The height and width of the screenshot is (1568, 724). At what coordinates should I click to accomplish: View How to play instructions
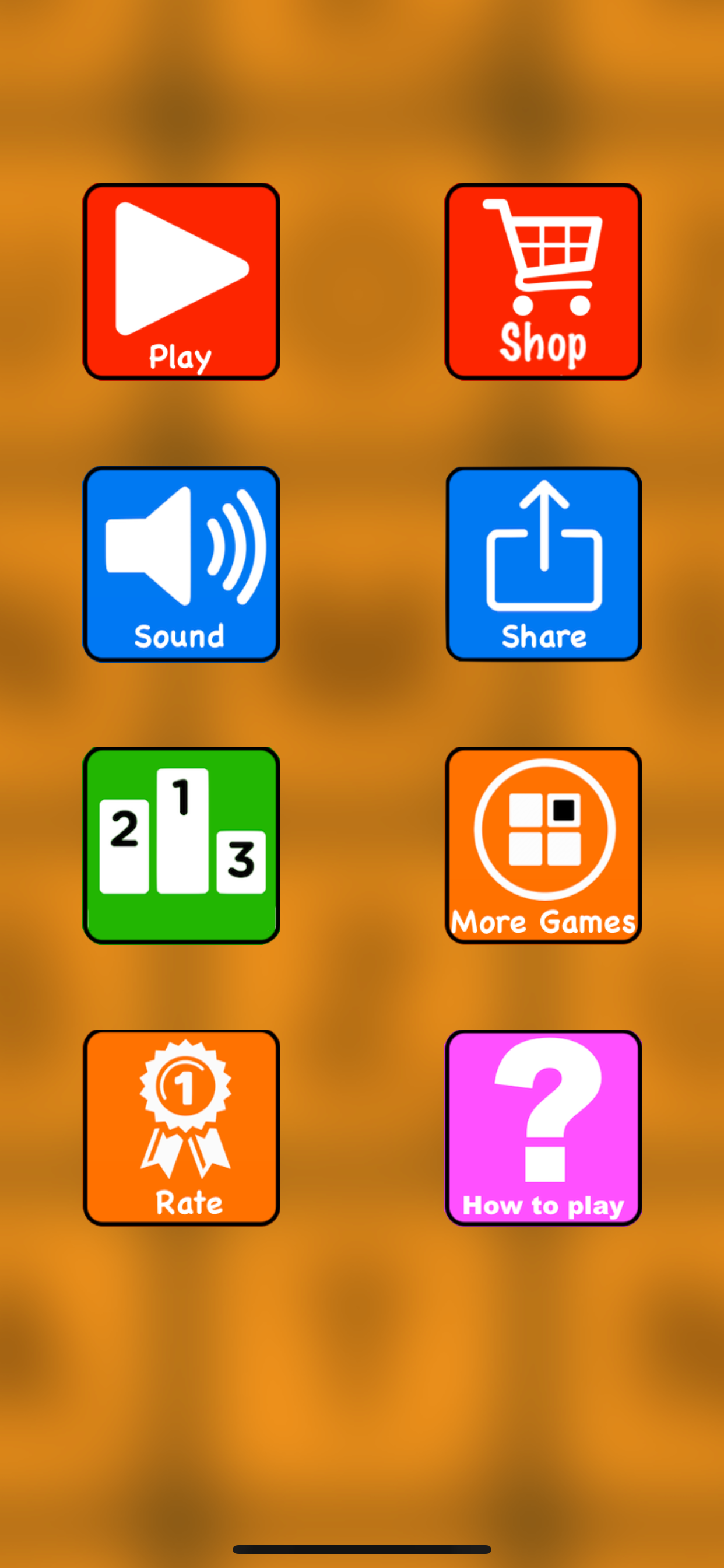[543, 1128]
